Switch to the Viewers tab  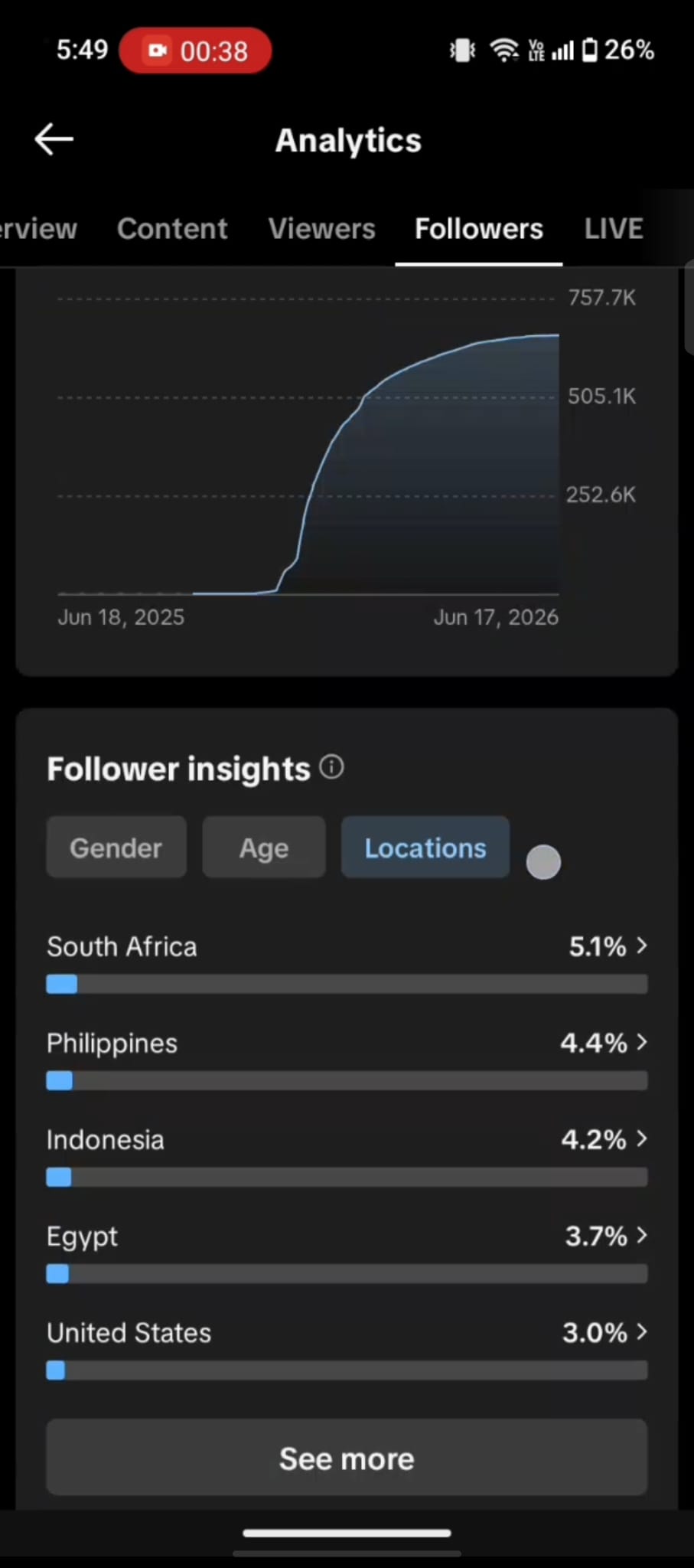coord(321,229)
